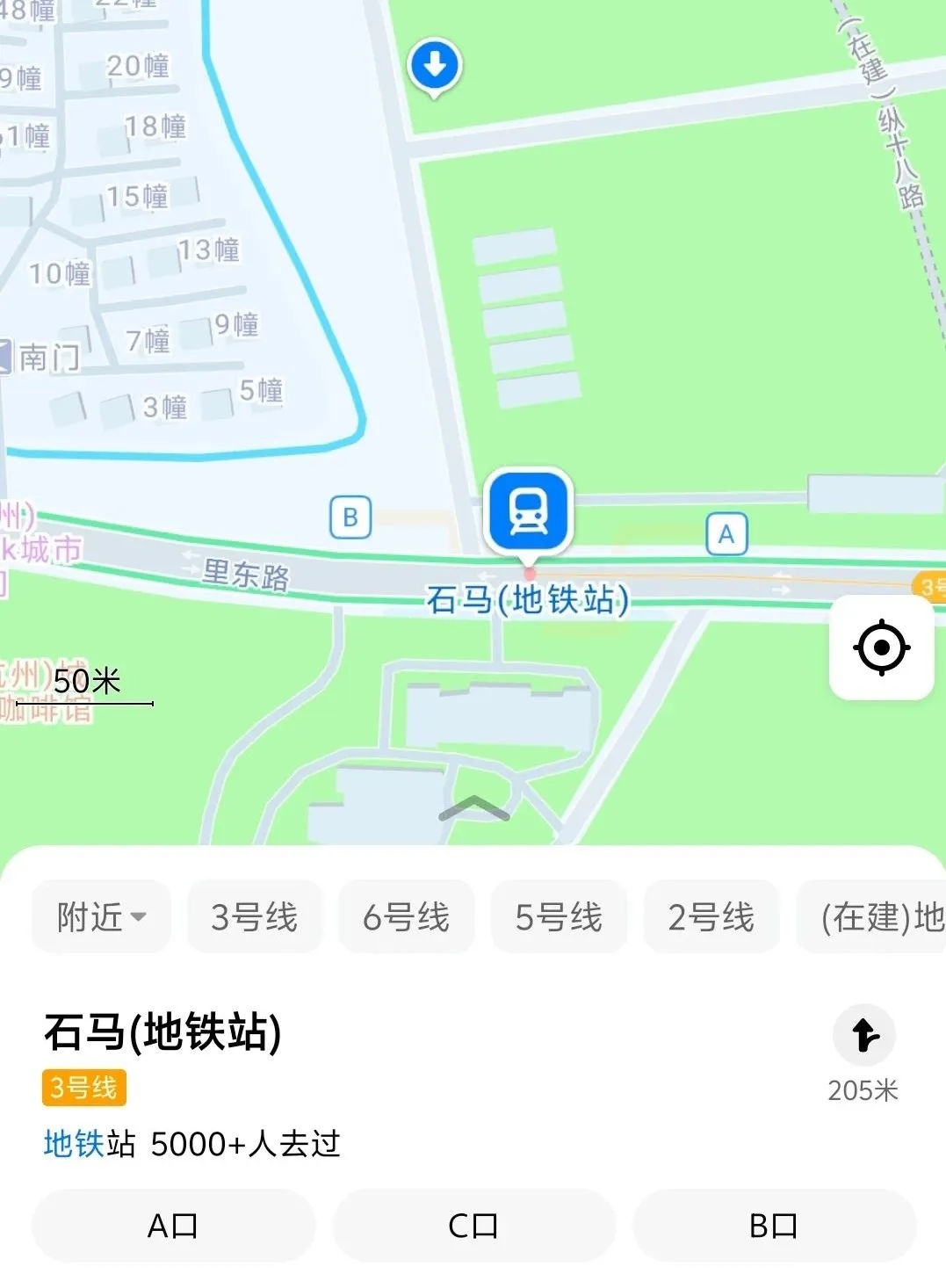This screenshot has width=946, height=1288.
Task: Tap the 石马 metro station marker
Action: coord(528,510)
